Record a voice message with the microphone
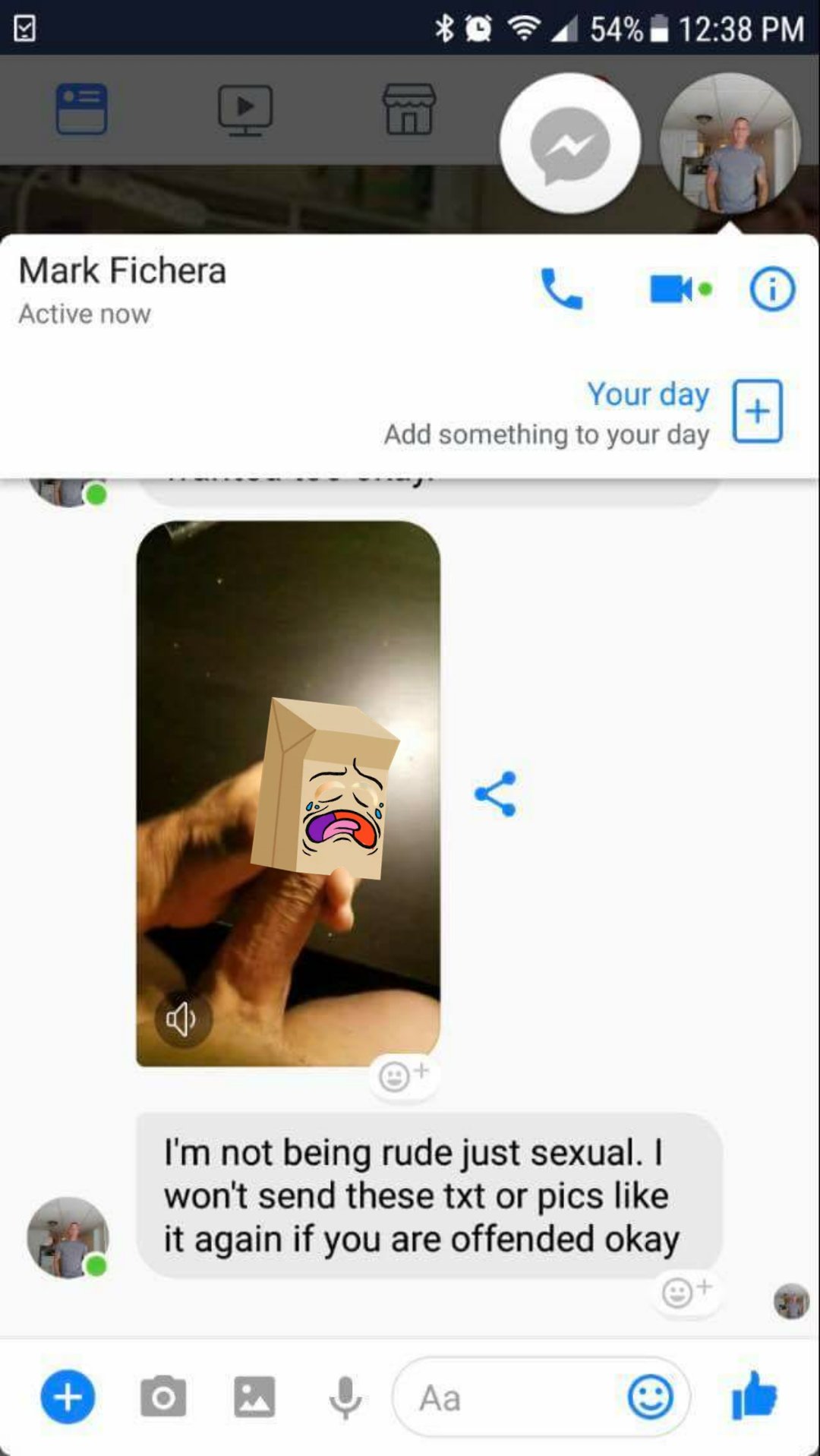 pos(345,1397)
